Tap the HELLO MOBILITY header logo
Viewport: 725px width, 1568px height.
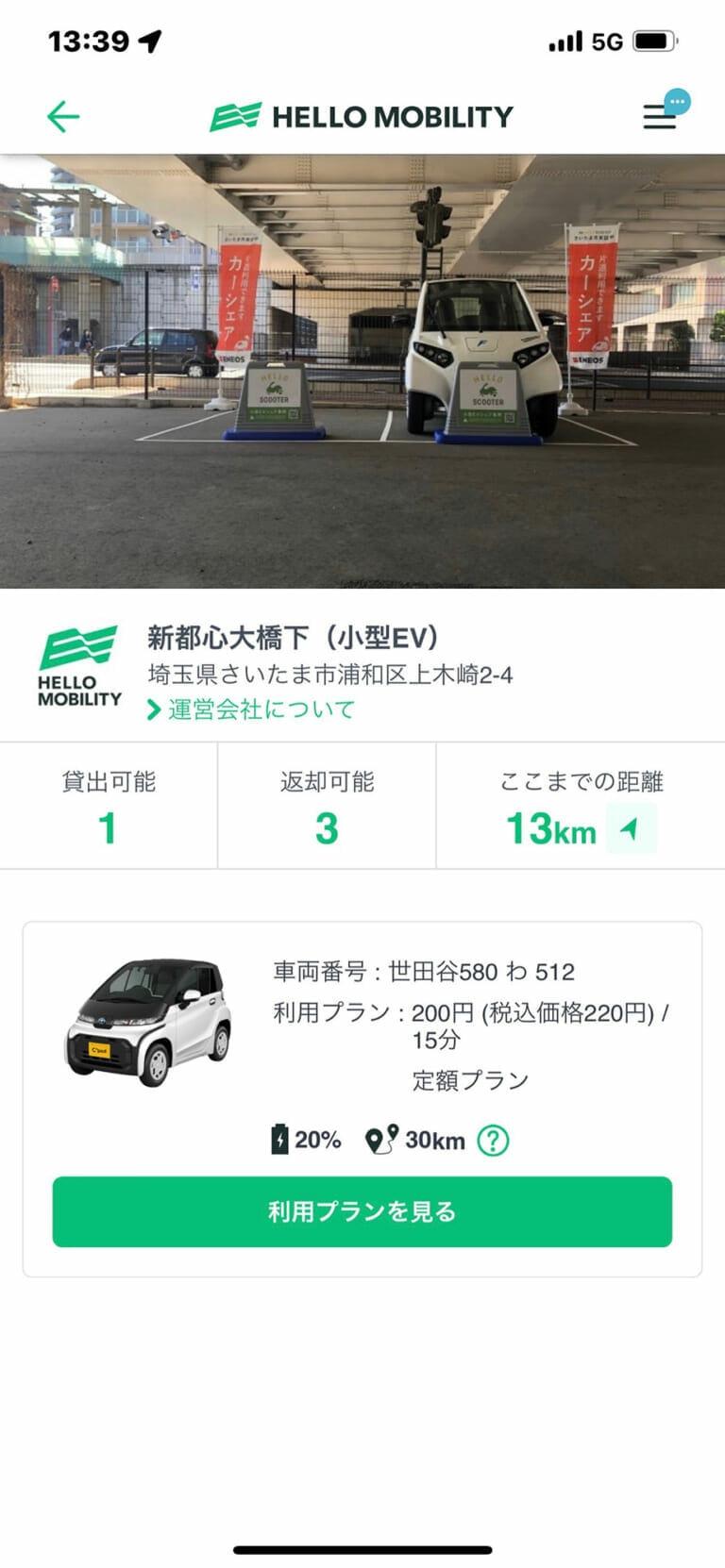(x=362, y=115)
